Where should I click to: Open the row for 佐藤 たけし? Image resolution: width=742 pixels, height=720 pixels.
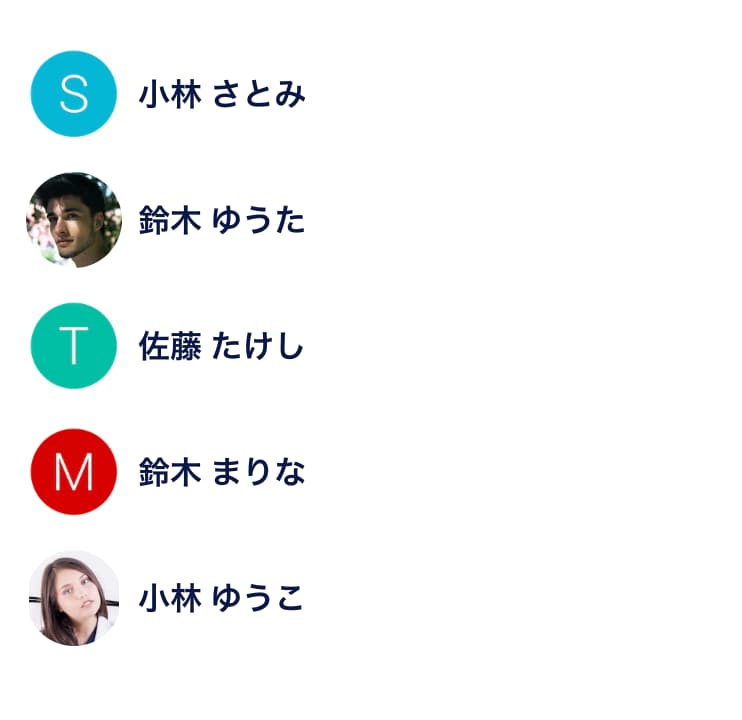(221, 347)
